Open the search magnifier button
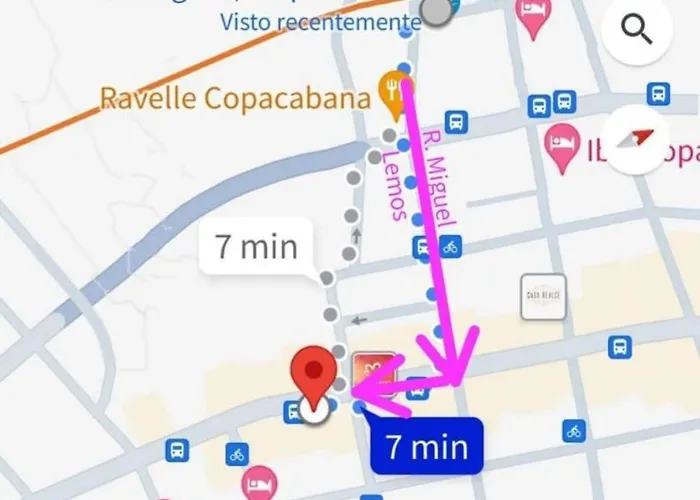700x500 pixels. point(637,29)
